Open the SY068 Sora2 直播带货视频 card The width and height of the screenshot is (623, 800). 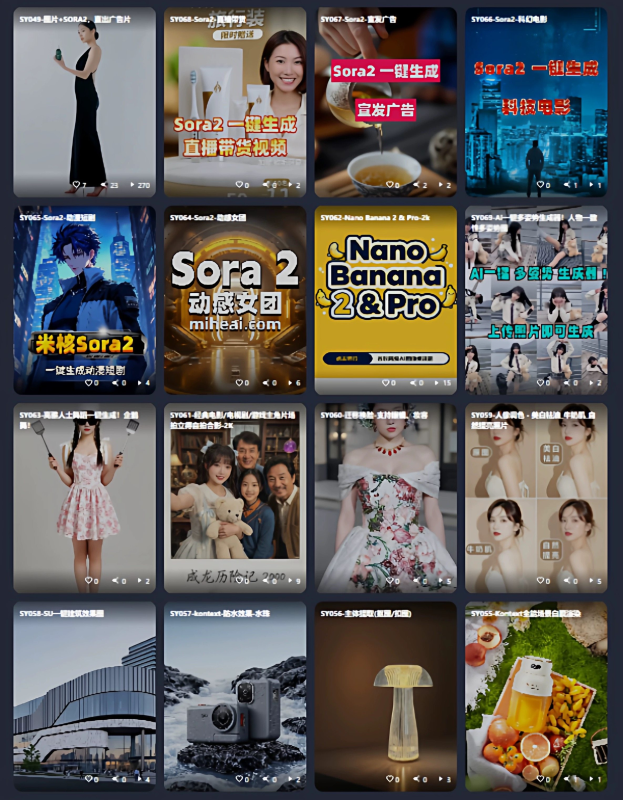click(x=235, y=100)
